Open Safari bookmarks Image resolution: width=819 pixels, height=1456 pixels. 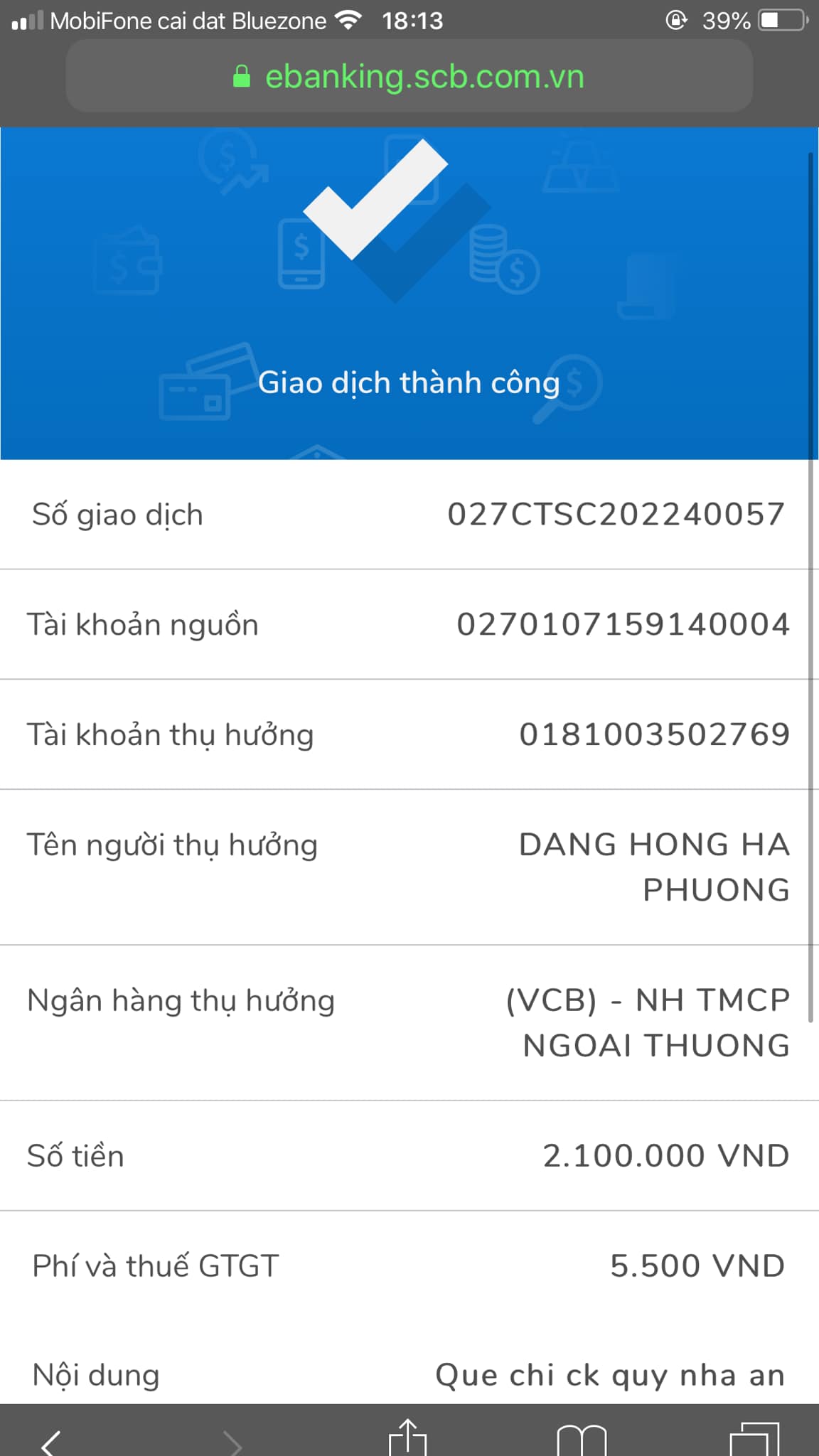coord(582,1440)
